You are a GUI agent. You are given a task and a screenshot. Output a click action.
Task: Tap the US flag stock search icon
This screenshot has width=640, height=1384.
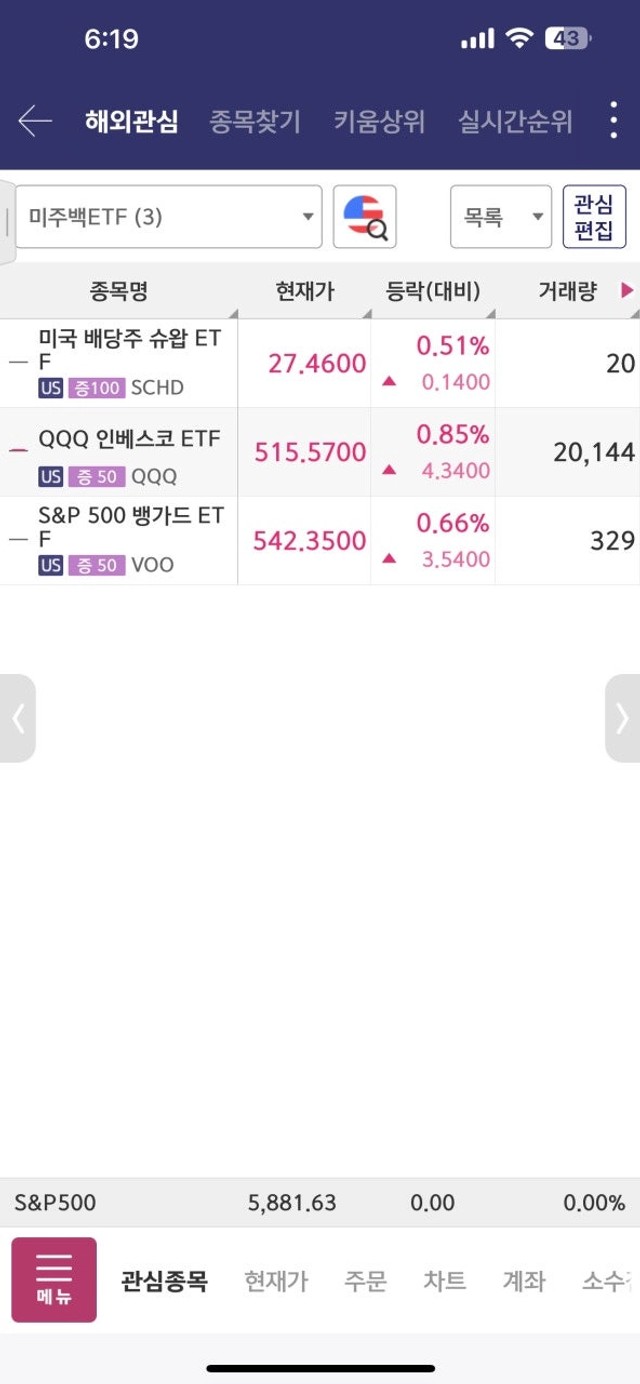pos(365,217)
